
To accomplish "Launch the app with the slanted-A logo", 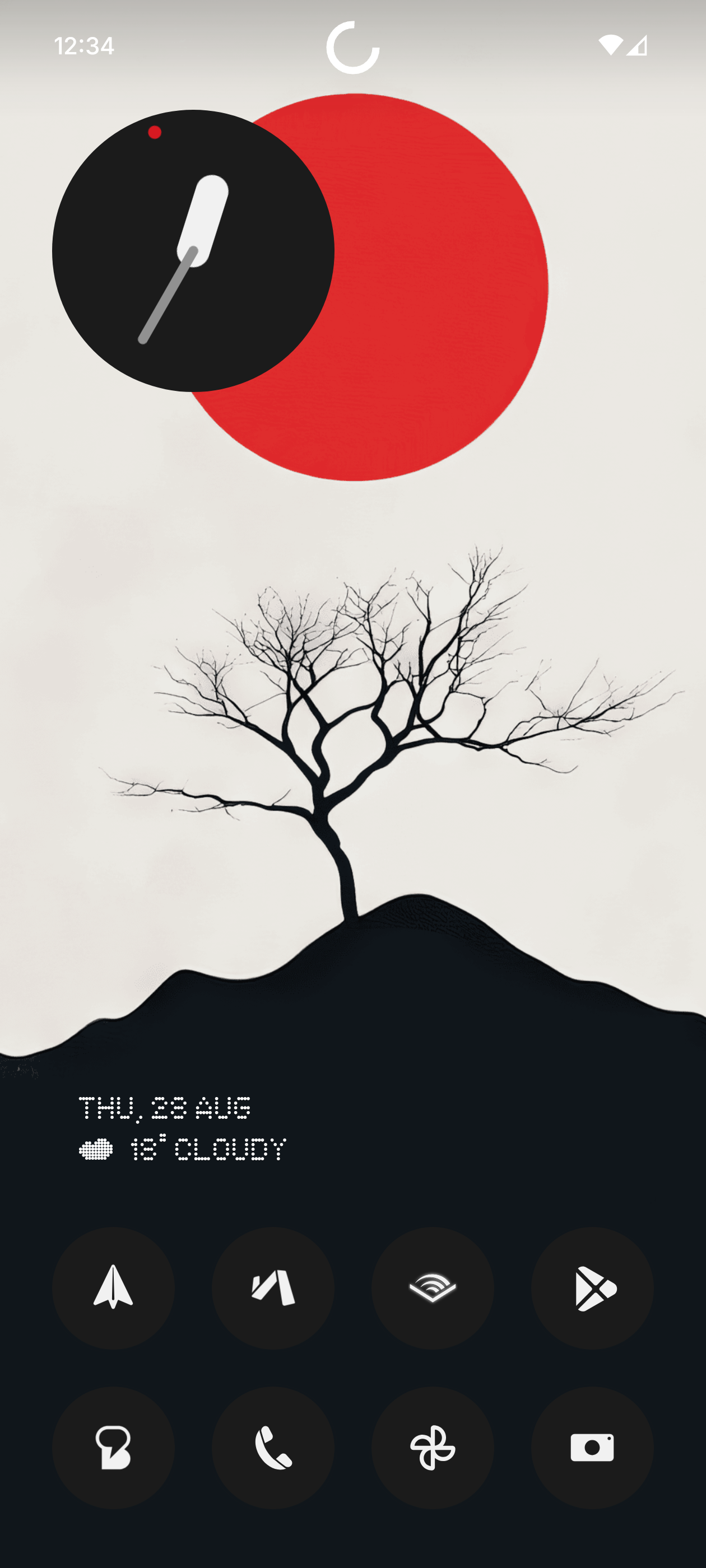I will click(x=273, y=1288).
